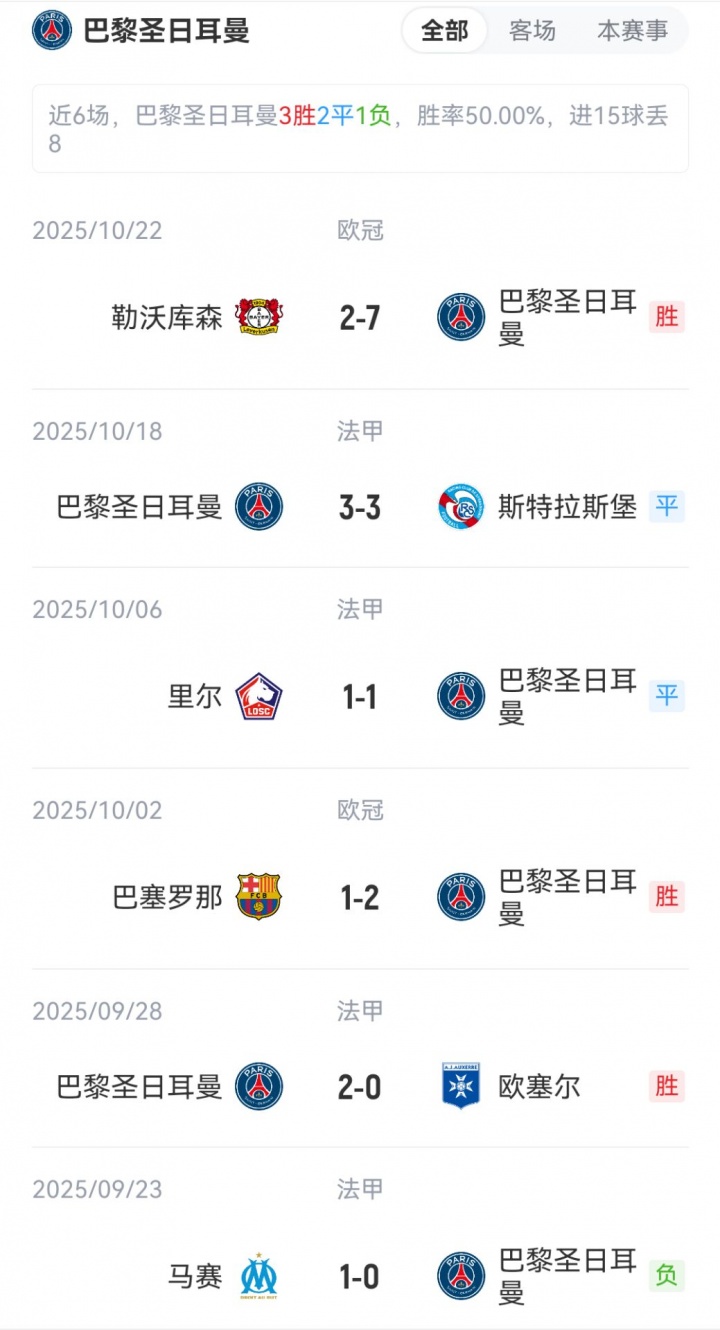The height and width of the screenshot is (1330, 720).
Task: Switch to the 本赛事 tab
Action: pyautogui.click(x=632, y=31)
